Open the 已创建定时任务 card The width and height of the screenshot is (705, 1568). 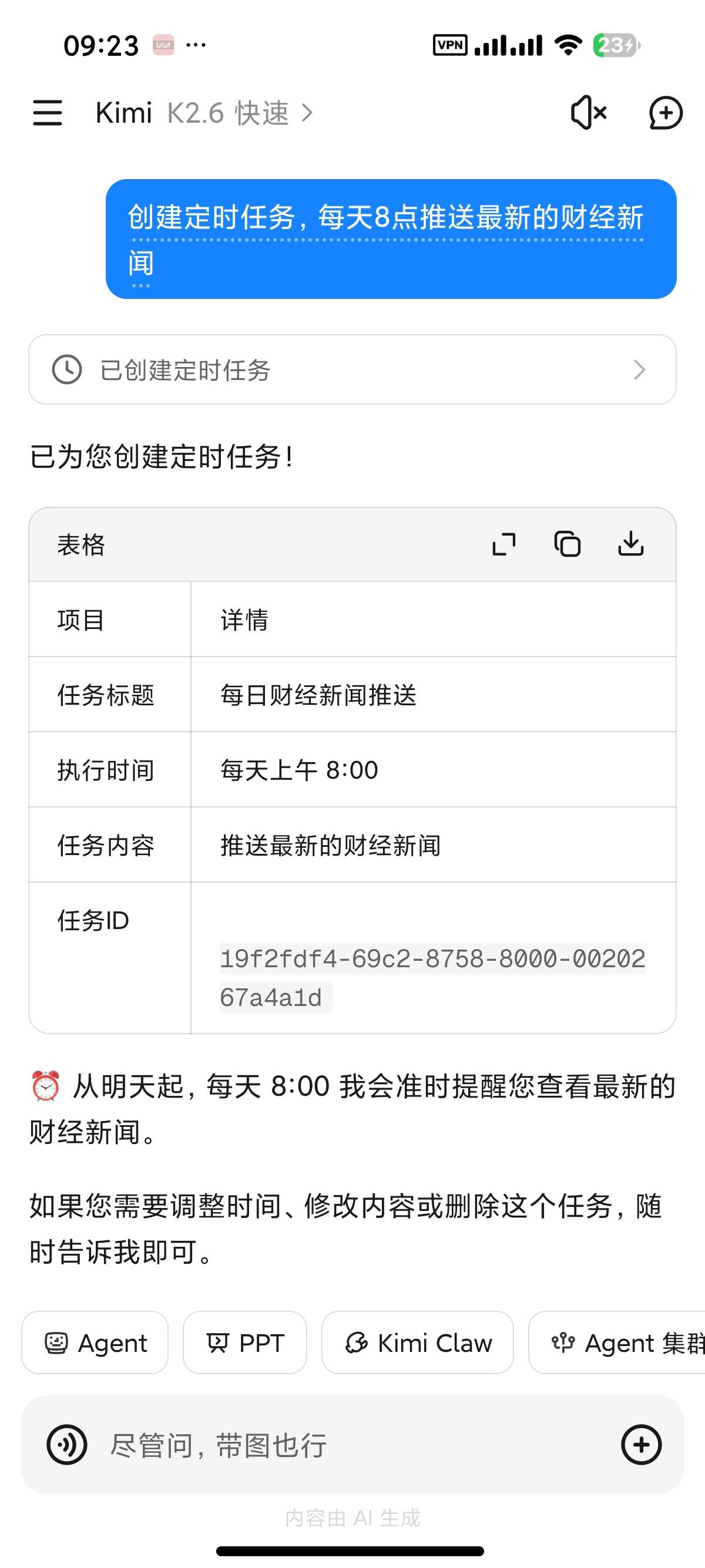352,369
